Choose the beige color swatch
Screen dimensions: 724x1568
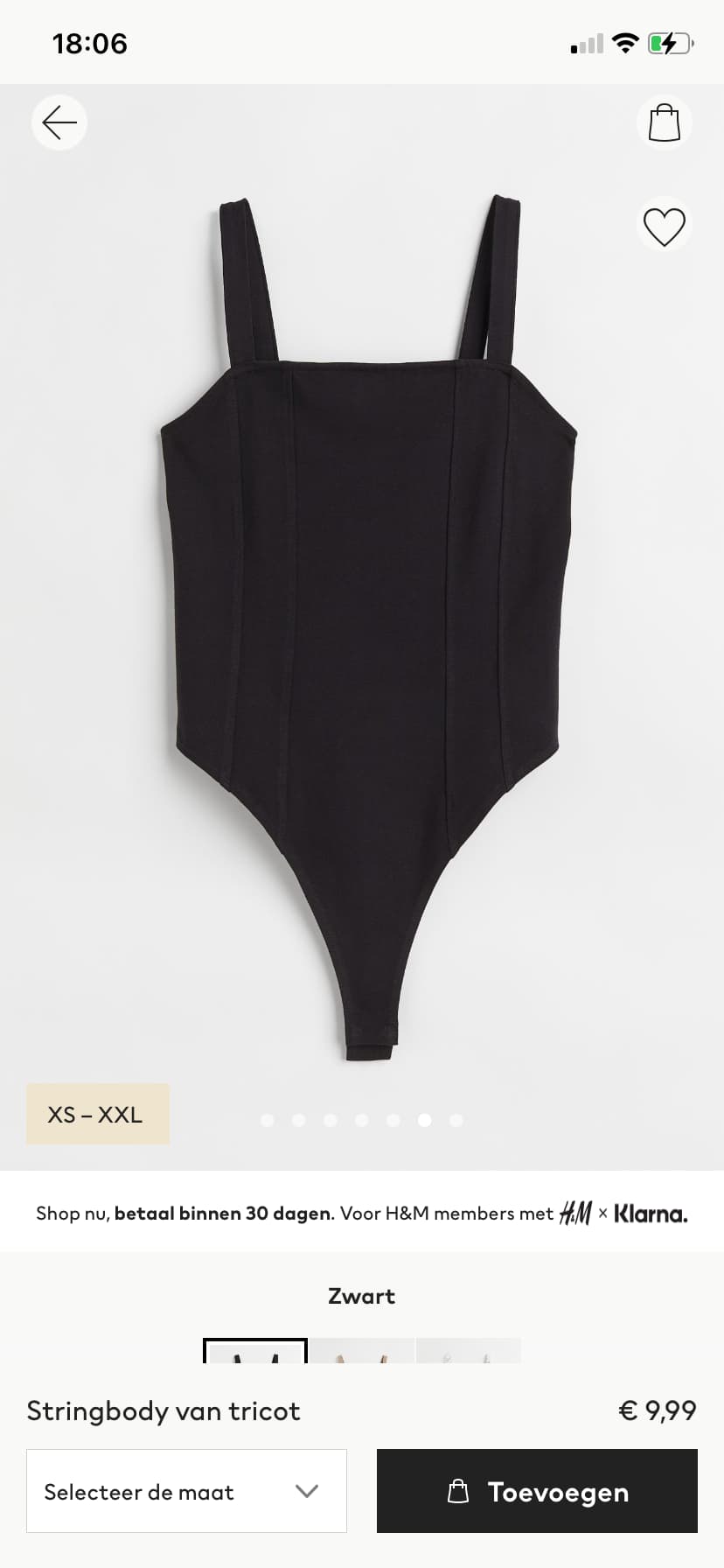[x=362, y=1351]
